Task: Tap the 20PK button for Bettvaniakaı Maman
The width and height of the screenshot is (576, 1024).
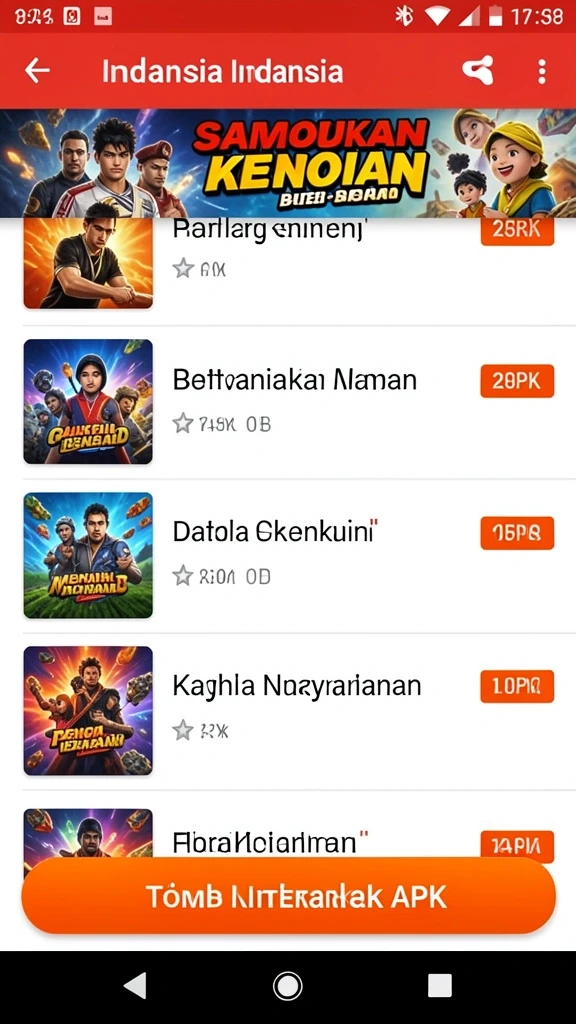Action: coord(517,381)
